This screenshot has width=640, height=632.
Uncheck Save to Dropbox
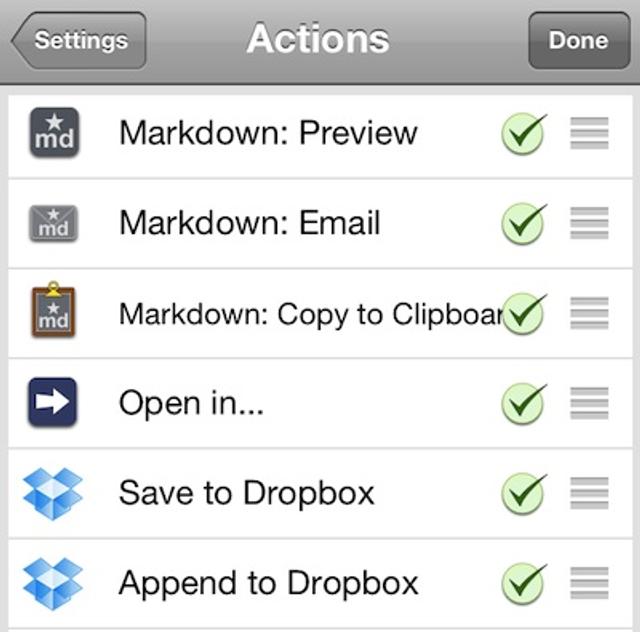523,493
